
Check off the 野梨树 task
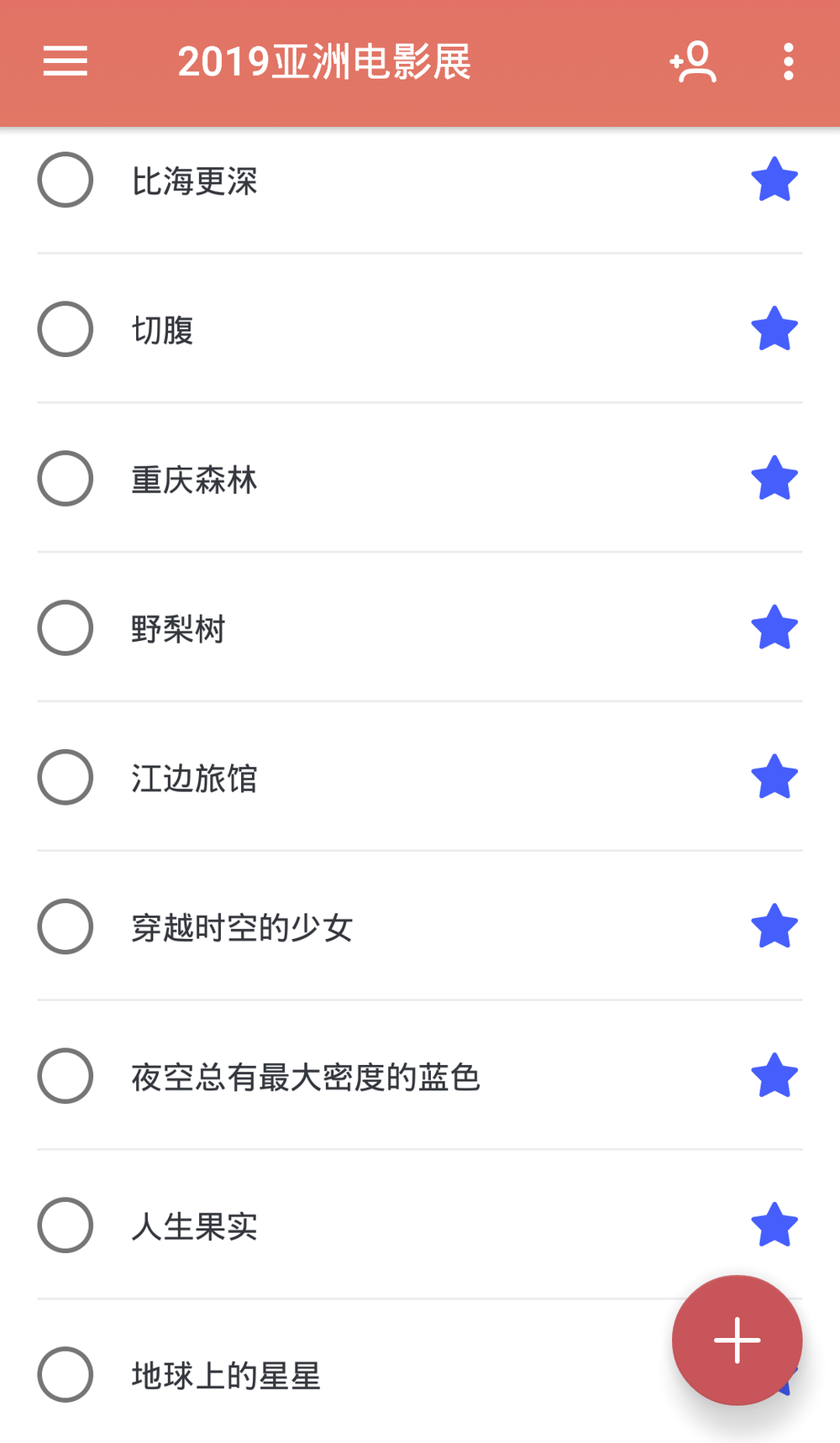(66, 627)
